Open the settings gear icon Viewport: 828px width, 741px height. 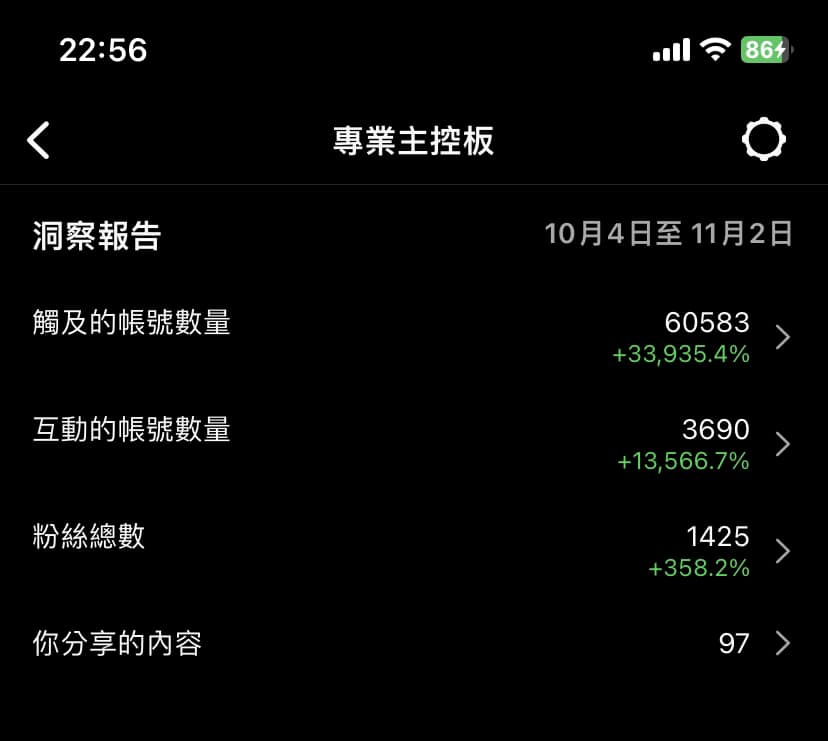[764, 140]
